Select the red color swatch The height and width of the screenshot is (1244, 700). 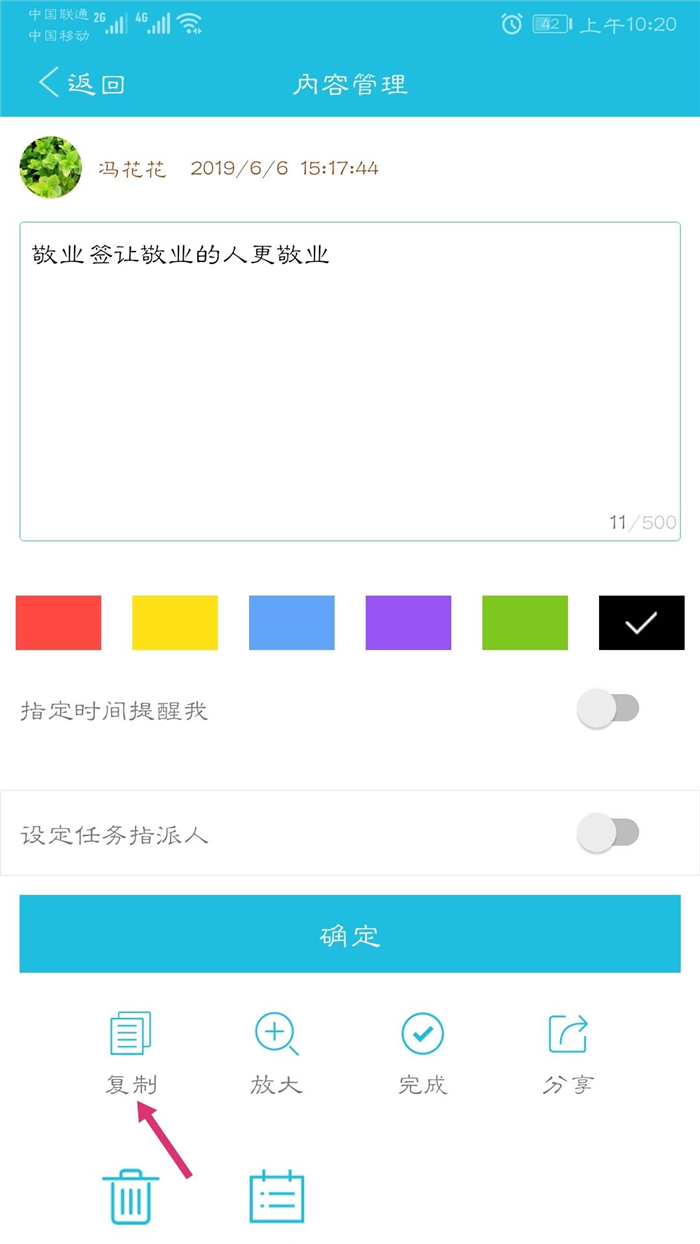(x=58, y=623)
